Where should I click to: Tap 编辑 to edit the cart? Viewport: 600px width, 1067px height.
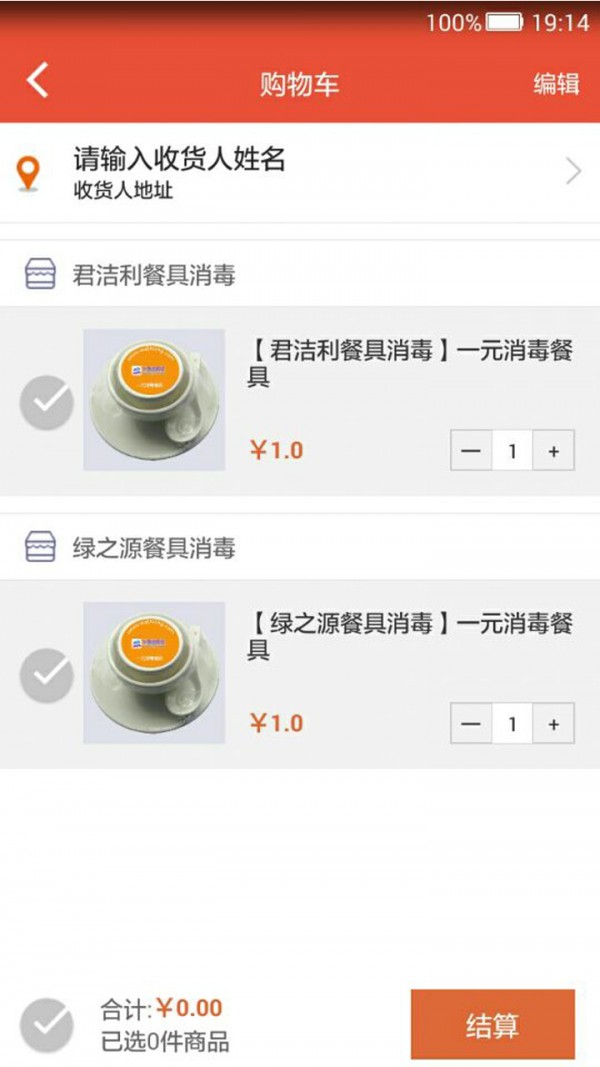coord(556,83)
